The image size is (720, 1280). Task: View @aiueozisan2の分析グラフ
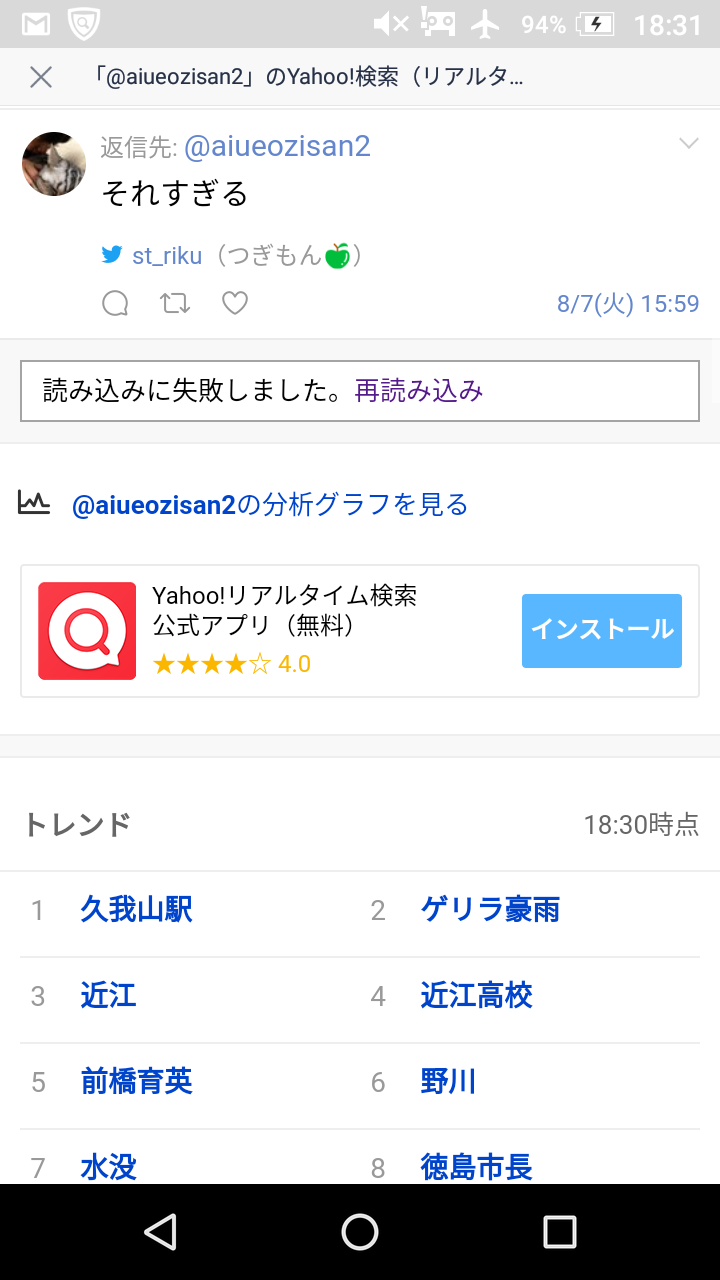[270, 505]
